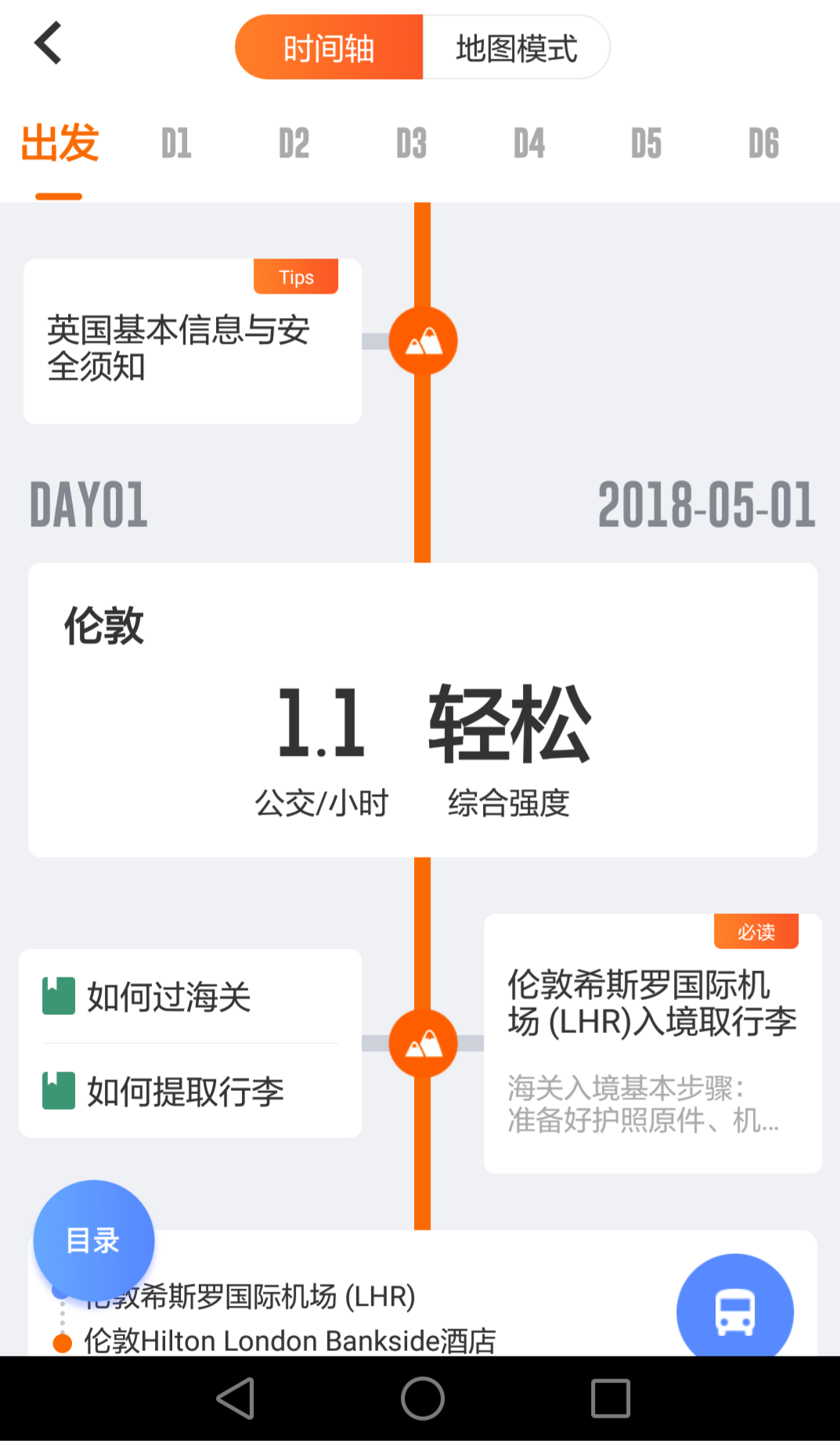The height and width of the screenshot is (1441, 840).
Task: Jump to the D3 day tab
Action: 411,144
